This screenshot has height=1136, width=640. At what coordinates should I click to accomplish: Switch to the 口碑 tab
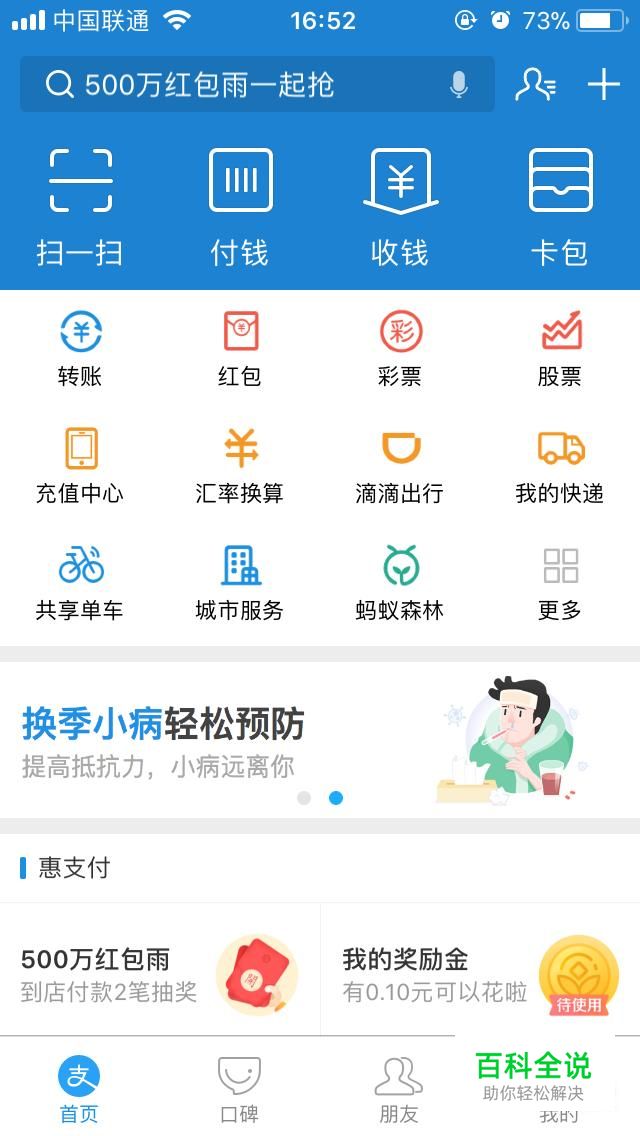(240, 1088)
